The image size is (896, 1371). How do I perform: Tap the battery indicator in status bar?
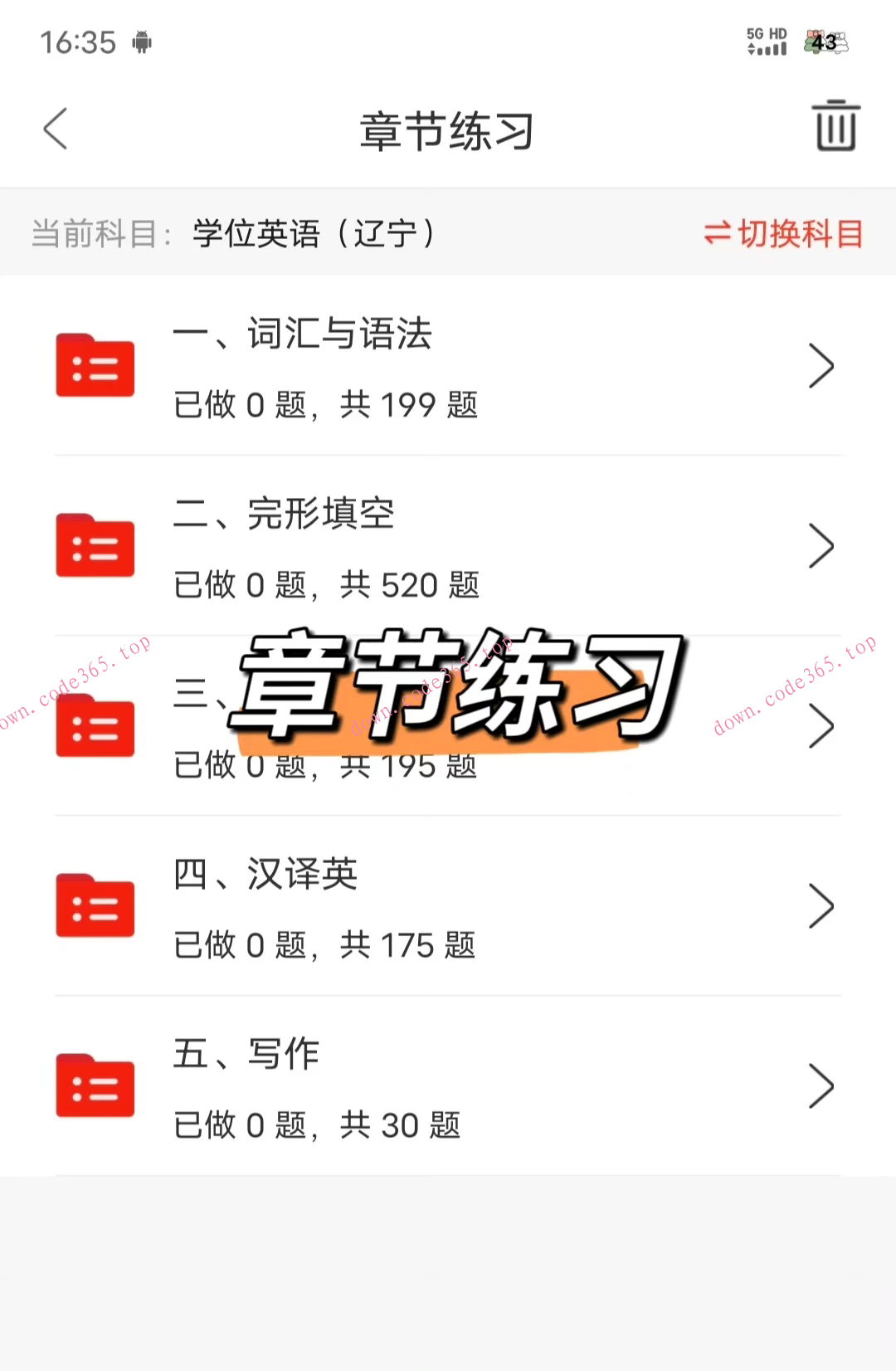(824, 41)
